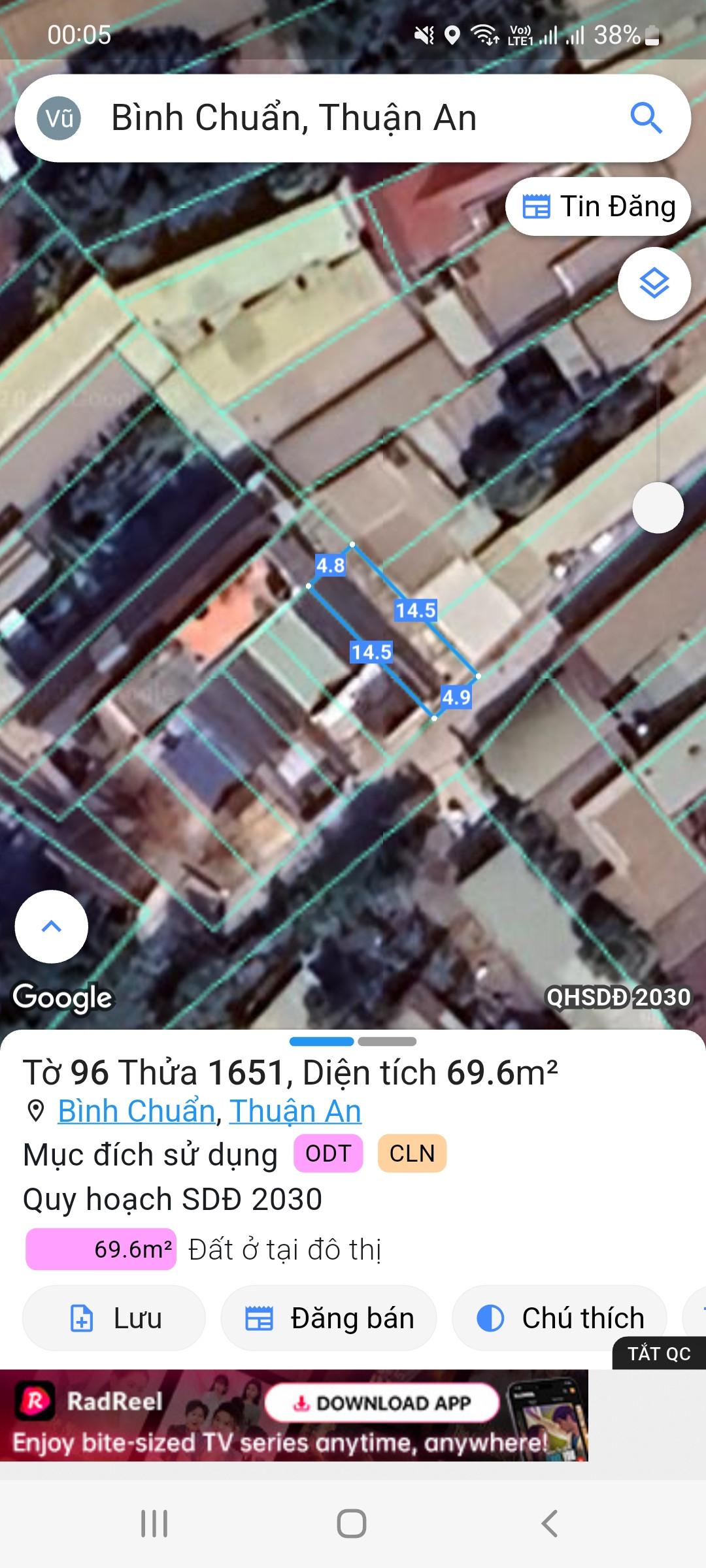Viewport: 706px width, 1568px height.
Task: Open the Thuận An link
Action: tap(295, 1111)
